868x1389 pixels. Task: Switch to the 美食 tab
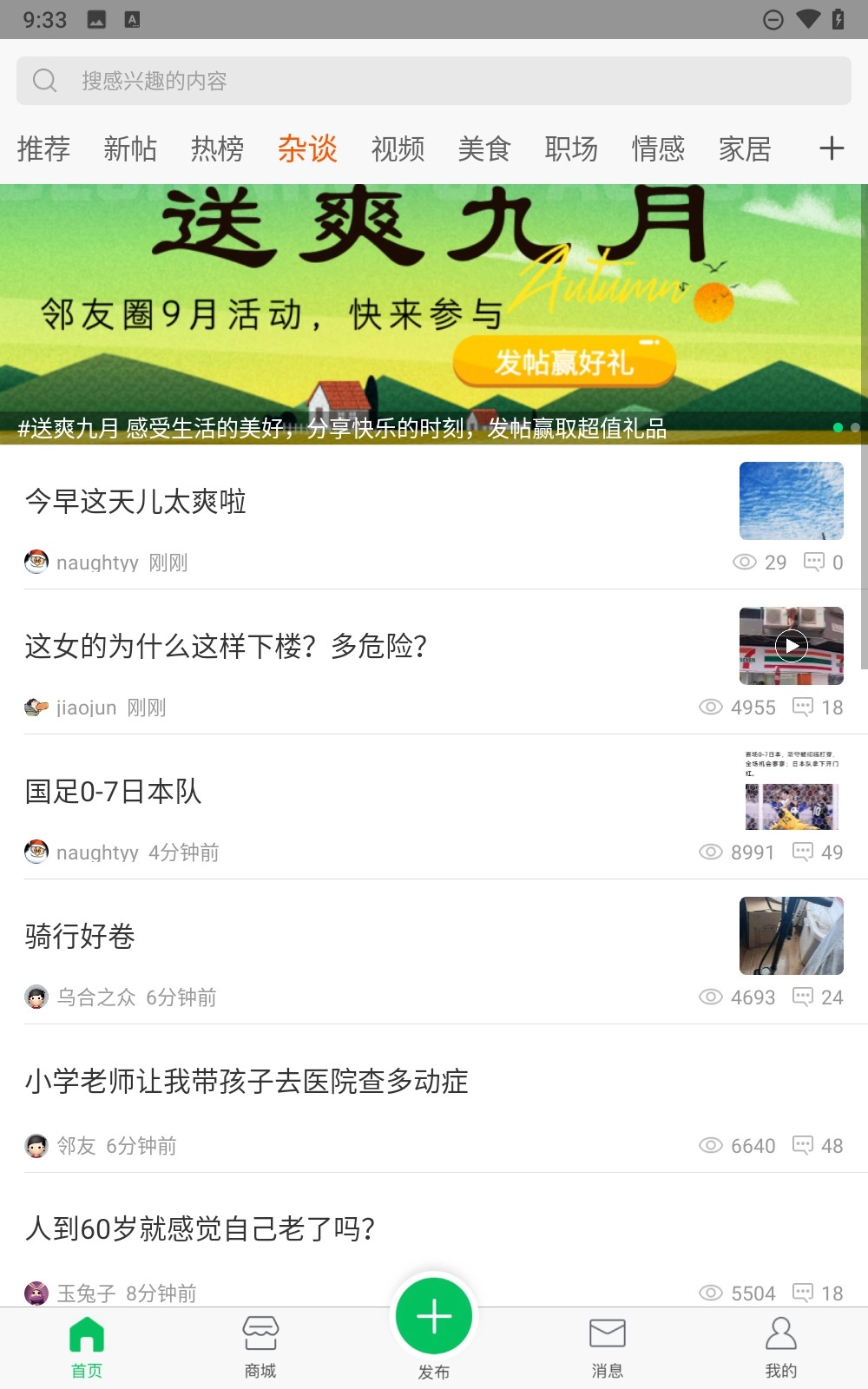pyautogui.click(x=484, y=148)
